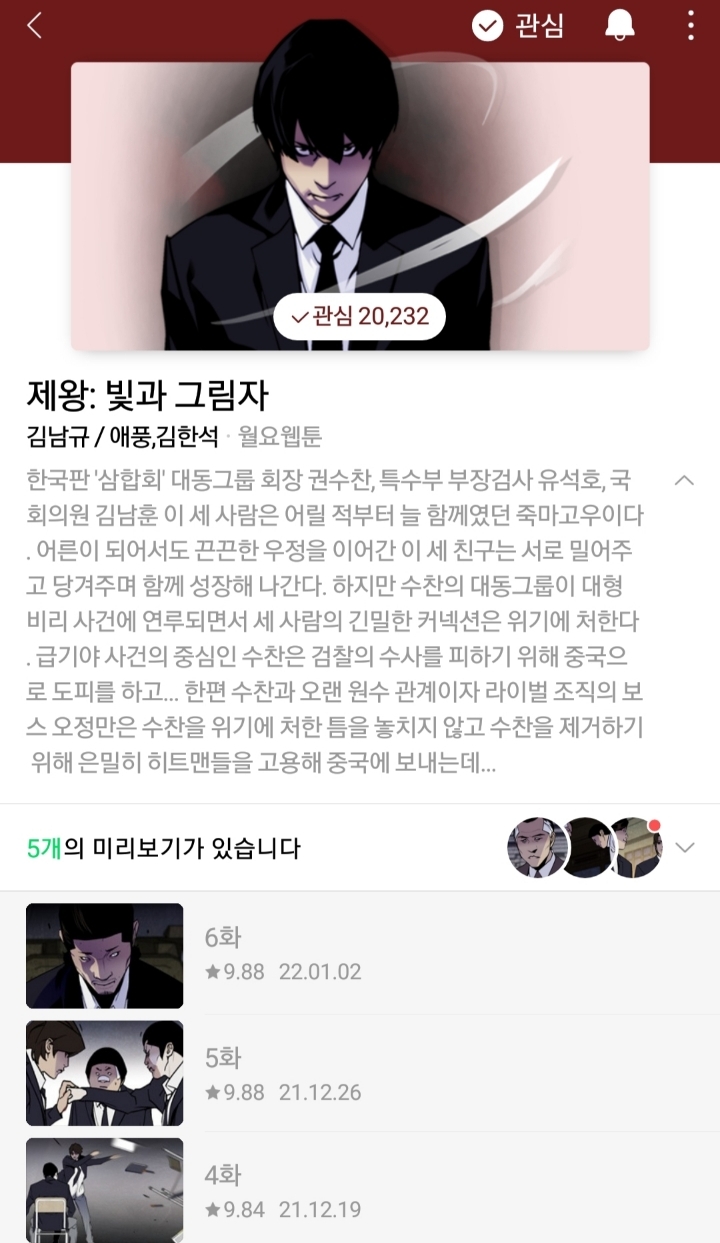Open notifications via the bell icon

click(621, 26)
